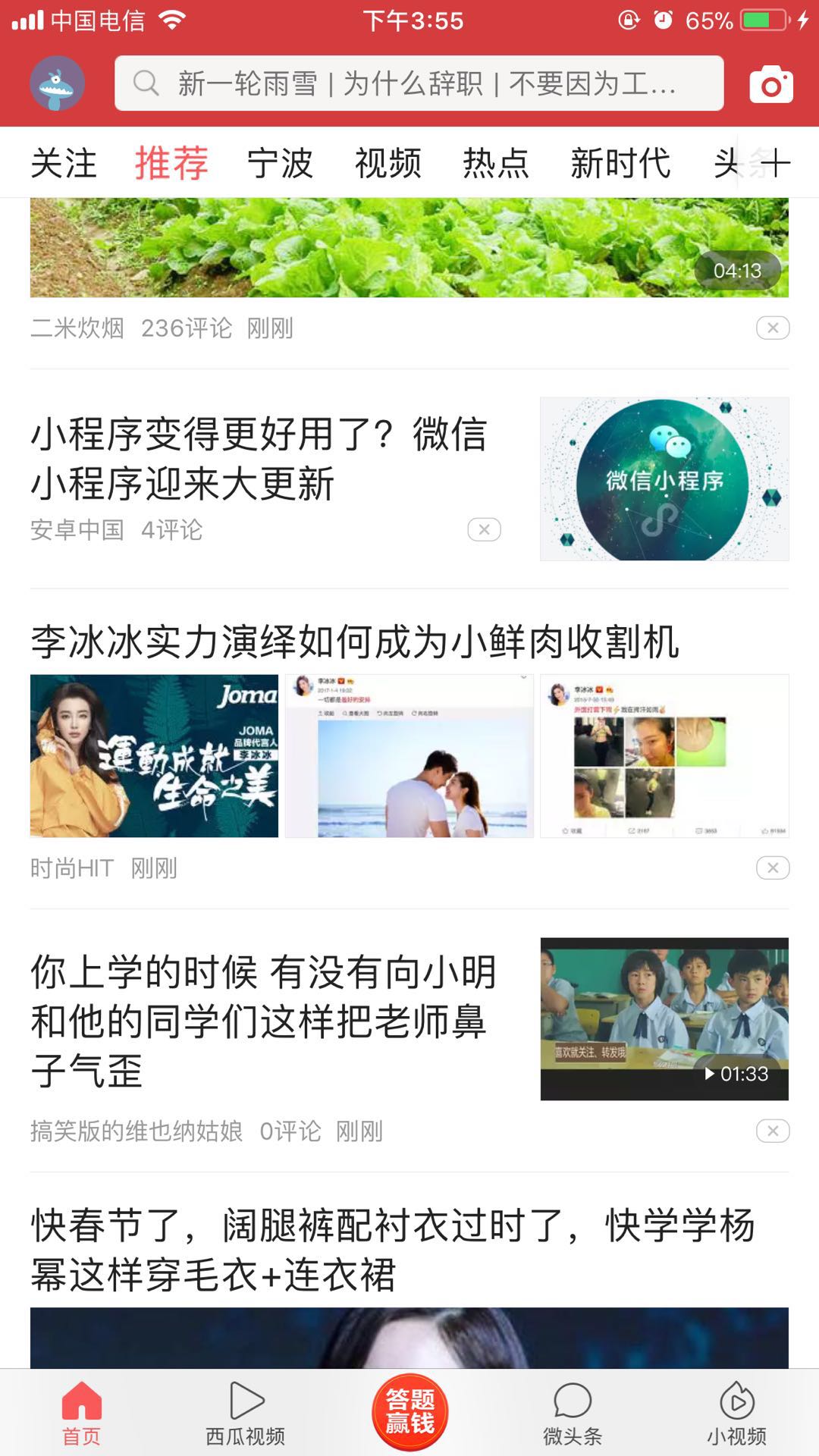This screenshot has height=1456, width=819.
Task: Go to the 西瓜视频 tab
Action: click(x=245, y=1414)
